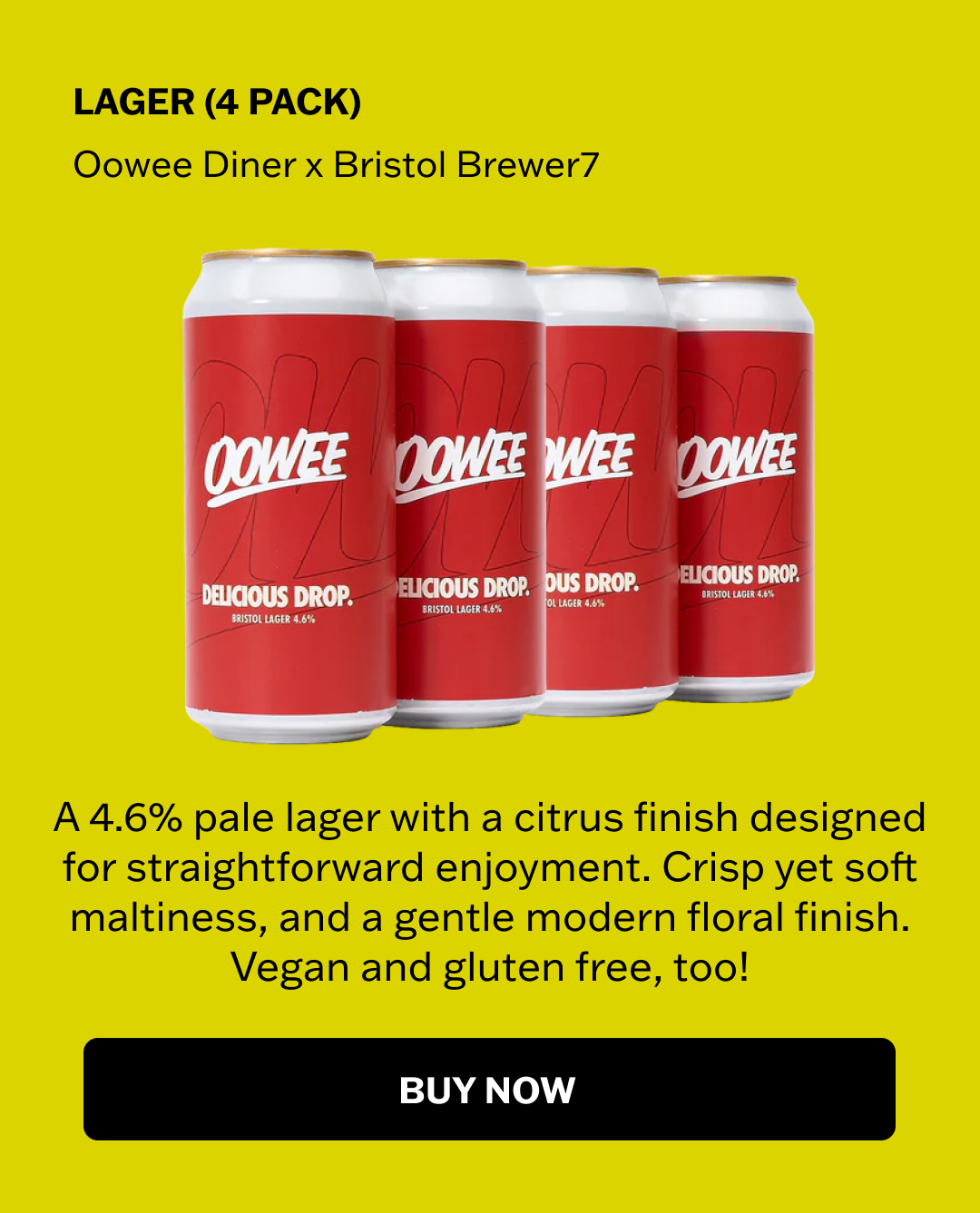Tap the BUY NOW button

[x=489, y=1089]
